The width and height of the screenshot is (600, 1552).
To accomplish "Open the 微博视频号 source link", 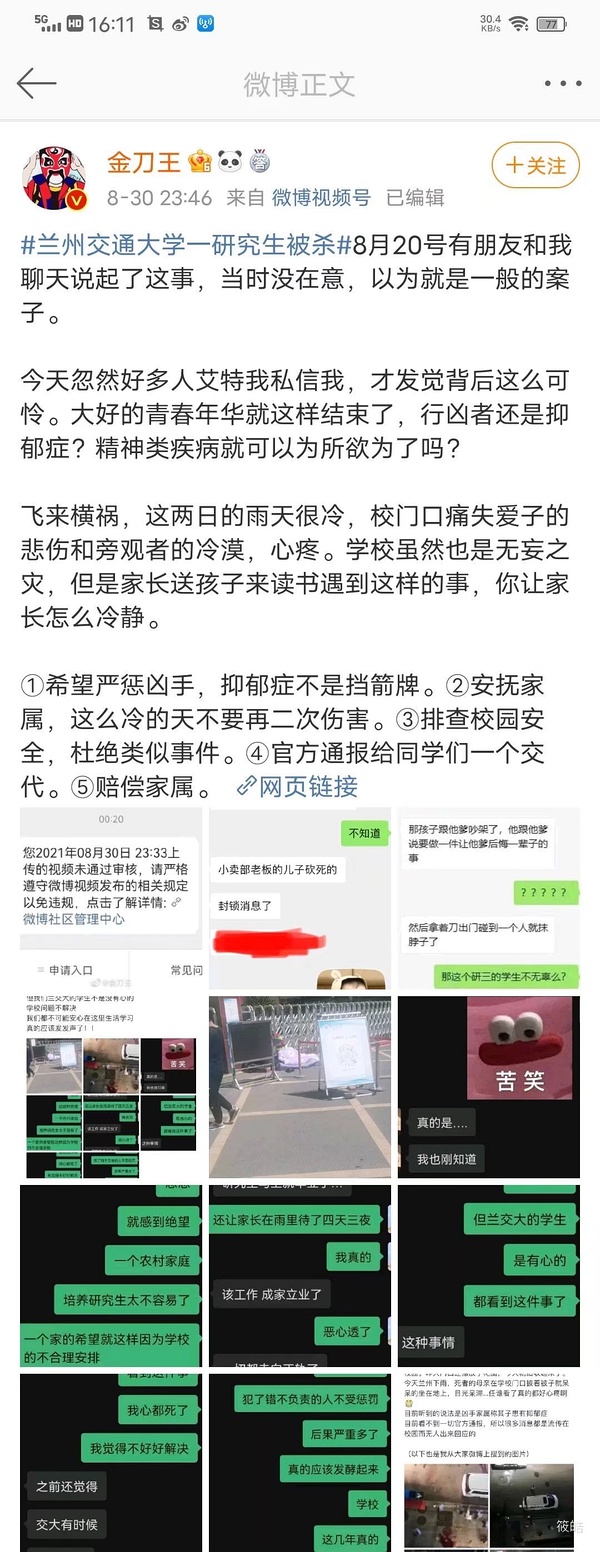I will pos(320,198).
